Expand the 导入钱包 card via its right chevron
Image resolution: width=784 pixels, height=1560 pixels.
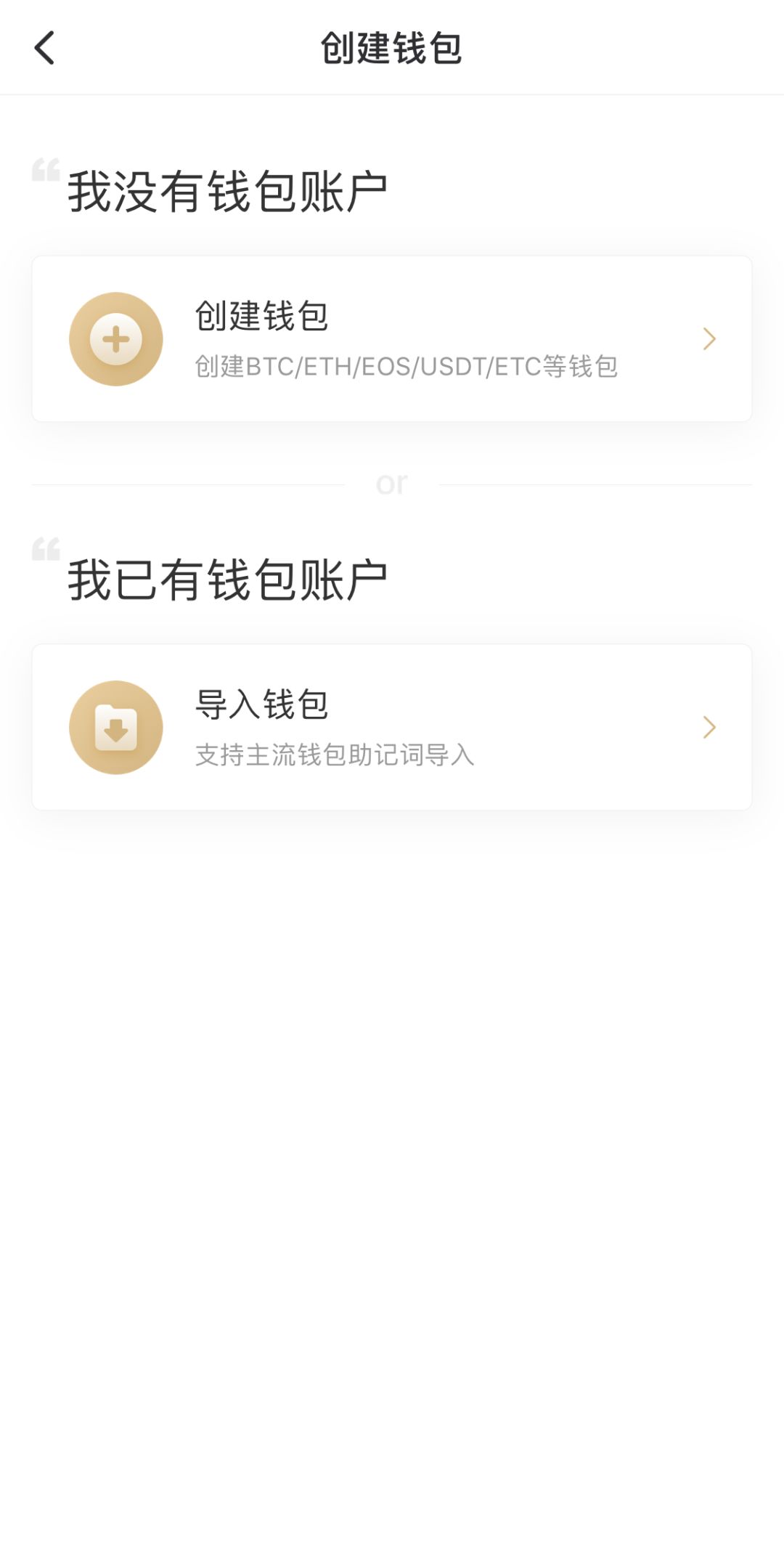click(709, 727)
